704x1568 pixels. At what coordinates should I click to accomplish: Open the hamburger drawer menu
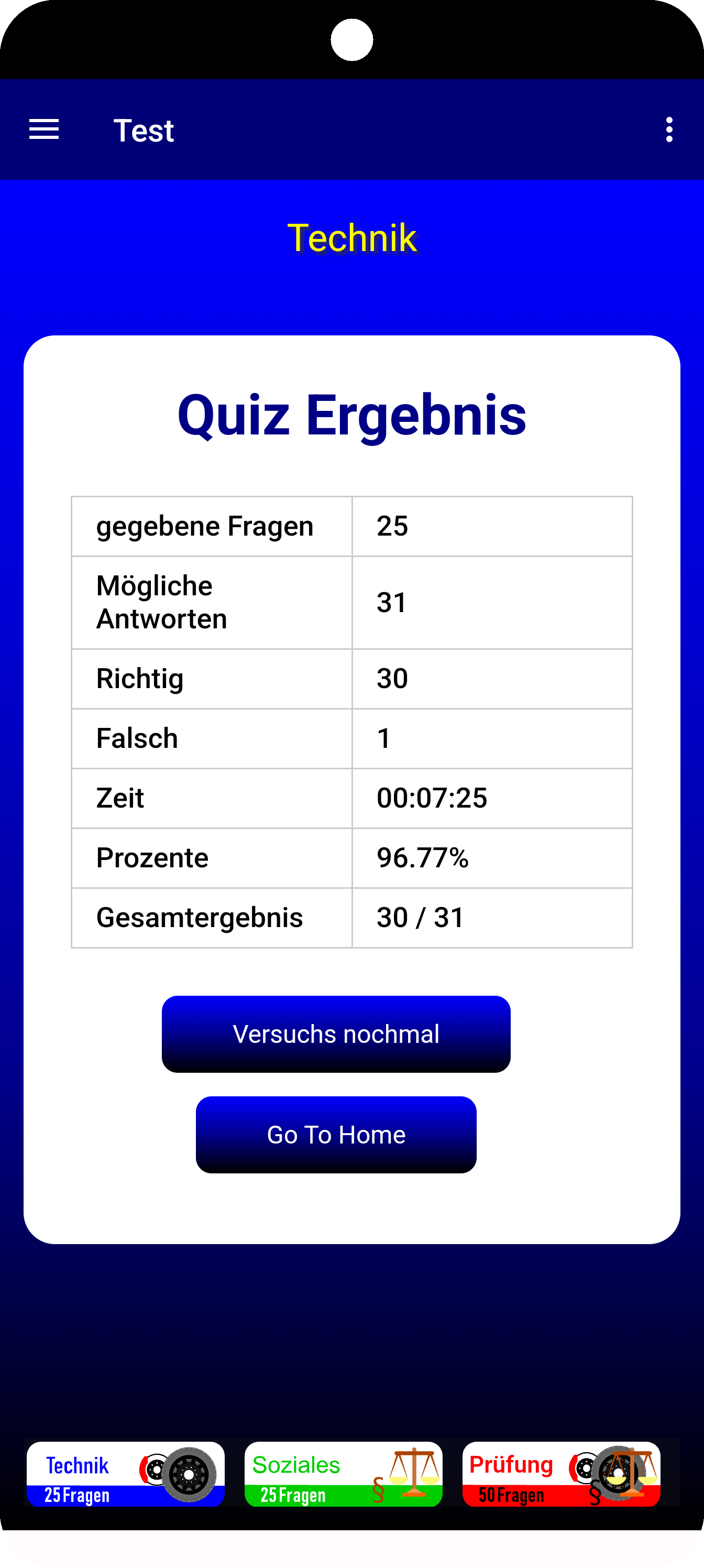coord(44,129)
